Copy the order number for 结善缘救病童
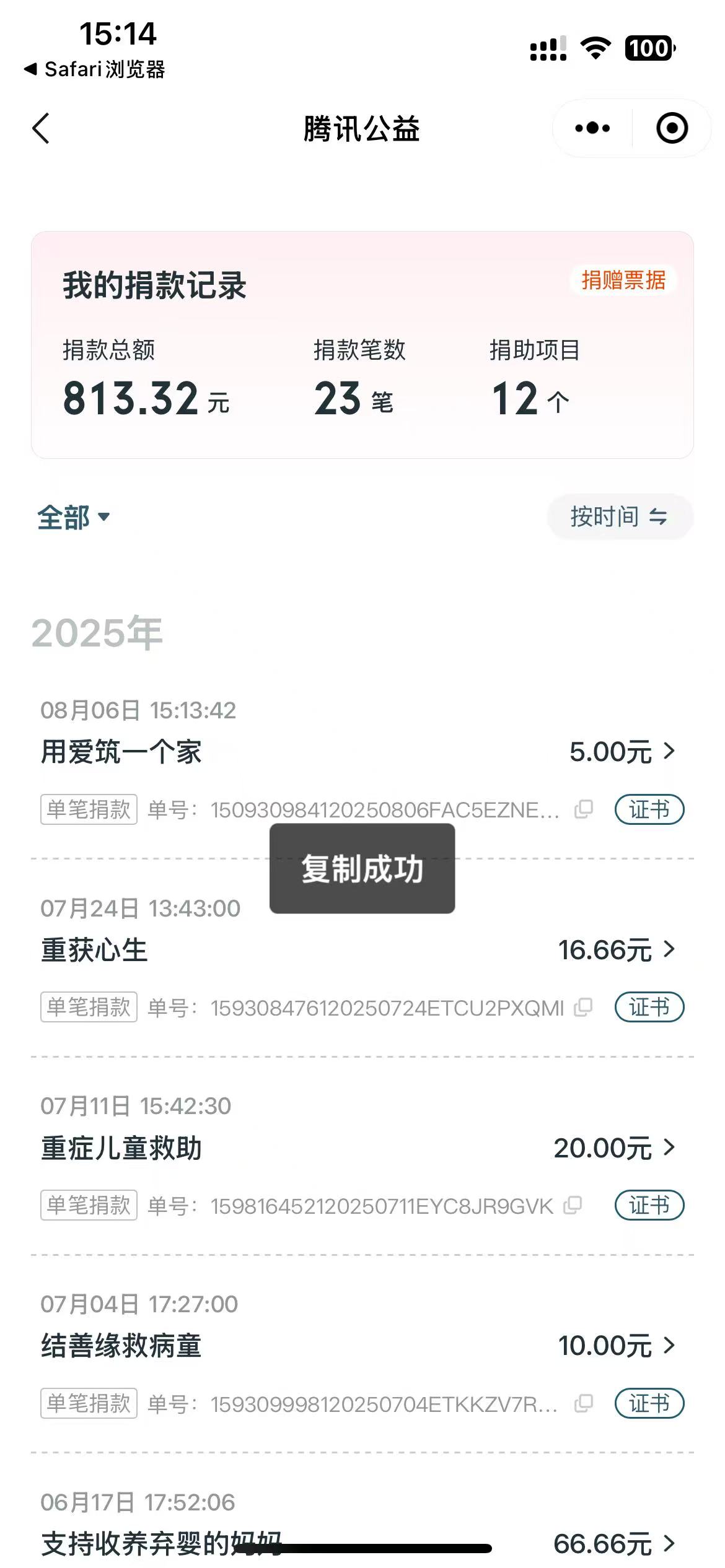725x1568 pixels. click(584, 1403)
